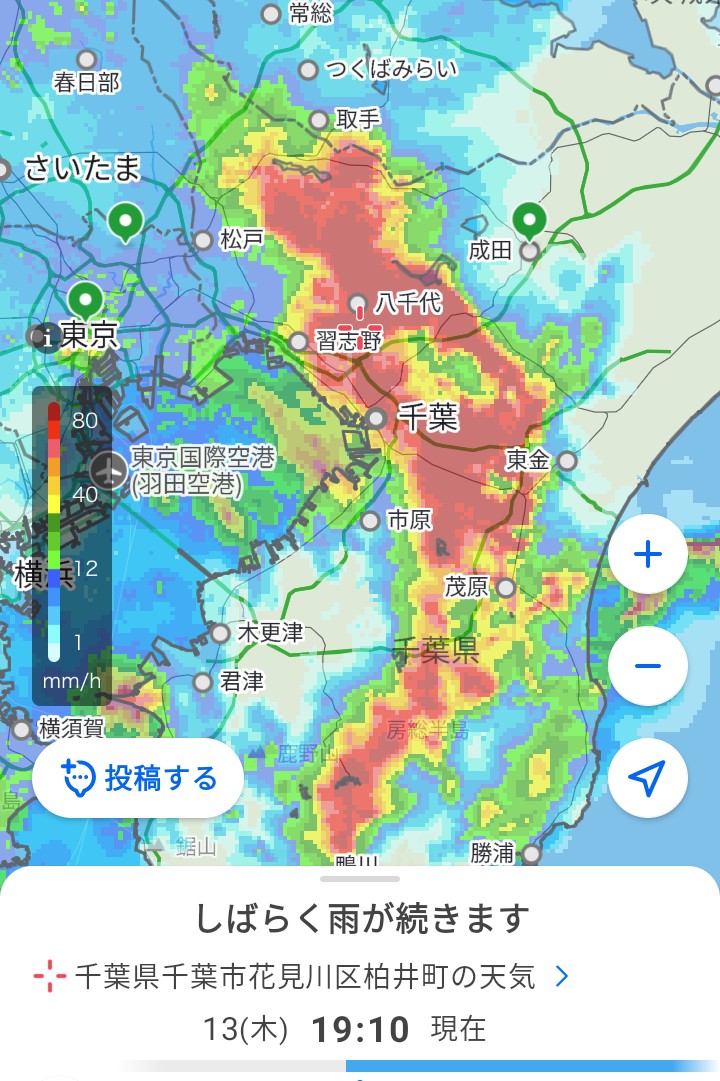Open the info icon beside 東京
This screenshot has height=1081, width=720.
(46, 338)
